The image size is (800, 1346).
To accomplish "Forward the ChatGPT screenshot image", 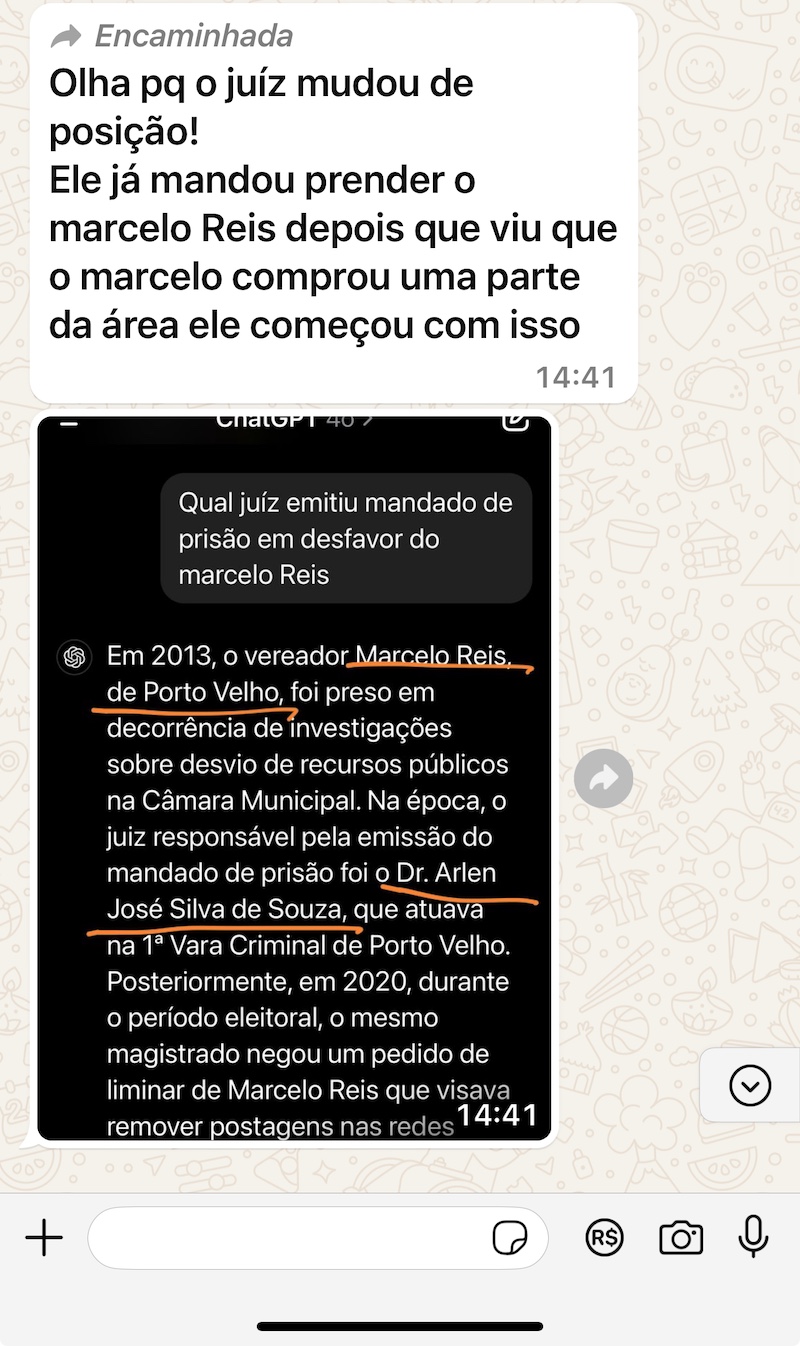I will click(x=604, y=778).
